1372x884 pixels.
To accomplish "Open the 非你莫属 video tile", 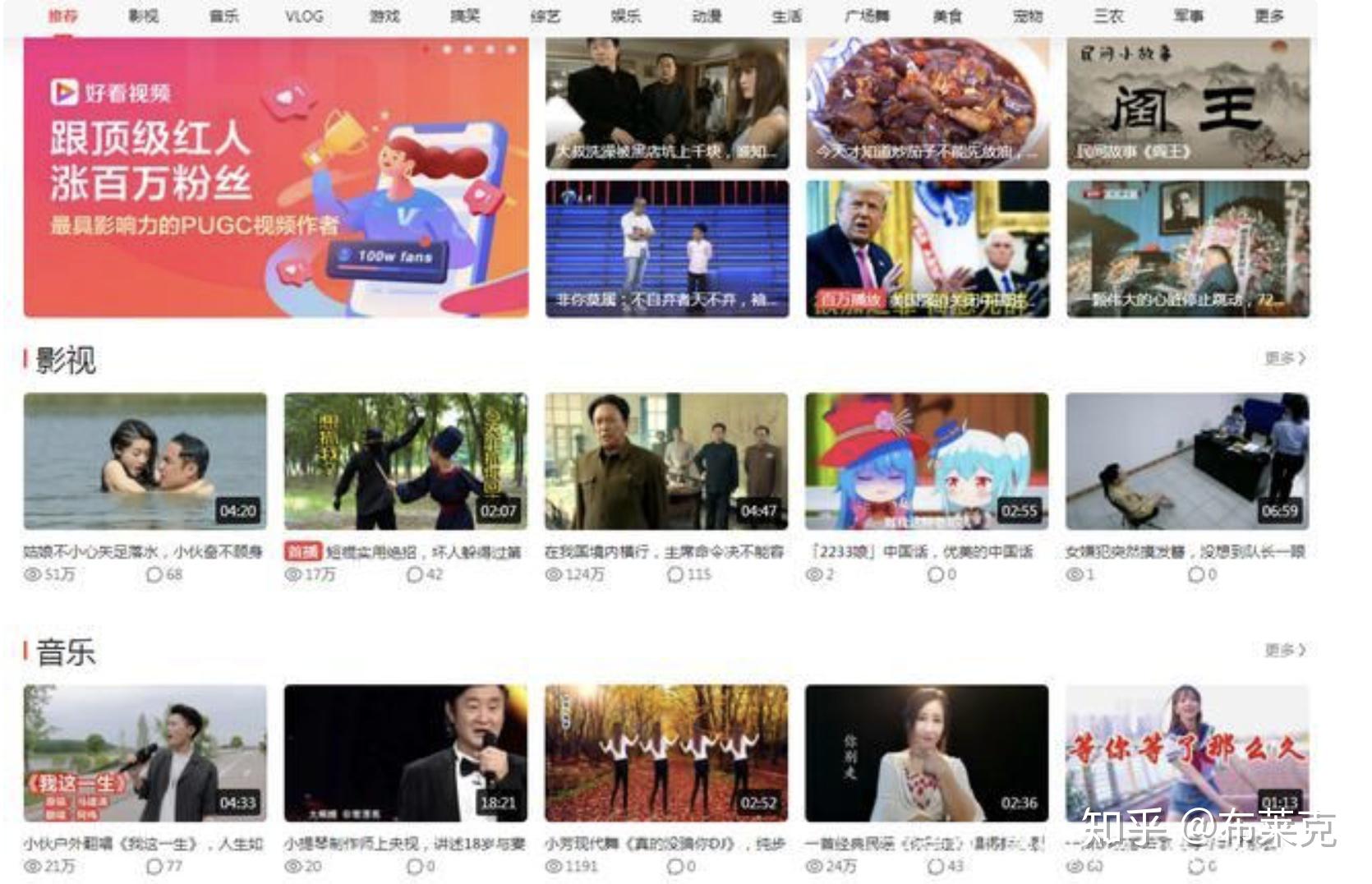I will tap(667, 248).
